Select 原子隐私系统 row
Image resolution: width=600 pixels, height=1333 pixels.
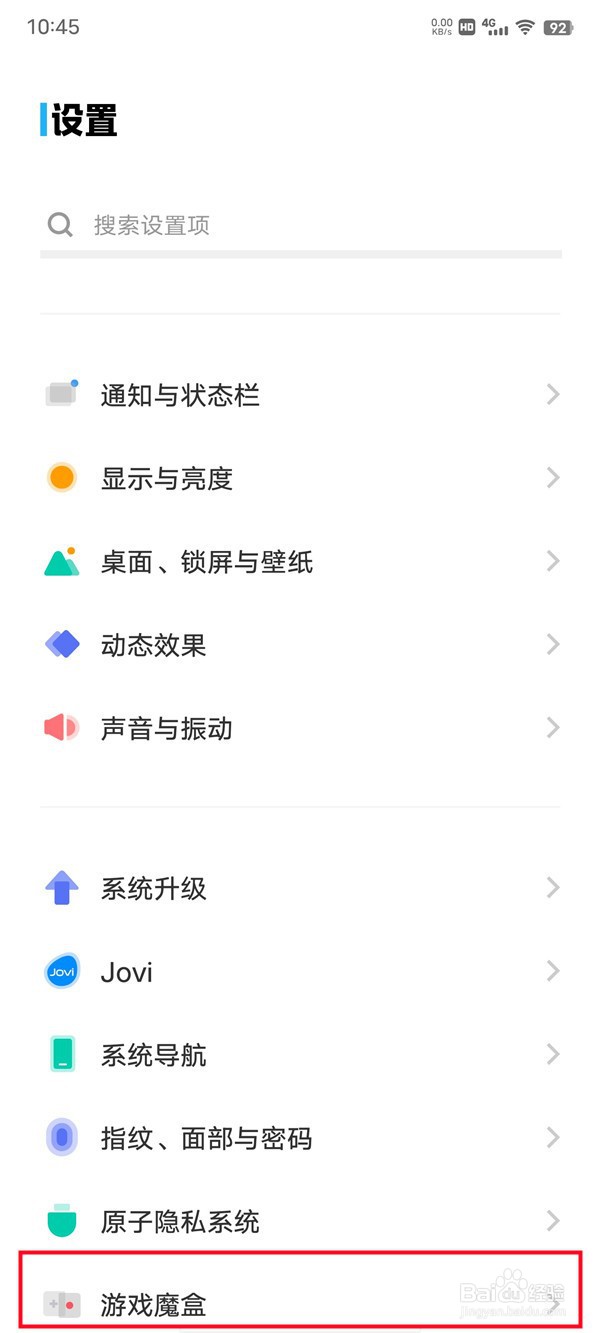point(300,1221)
